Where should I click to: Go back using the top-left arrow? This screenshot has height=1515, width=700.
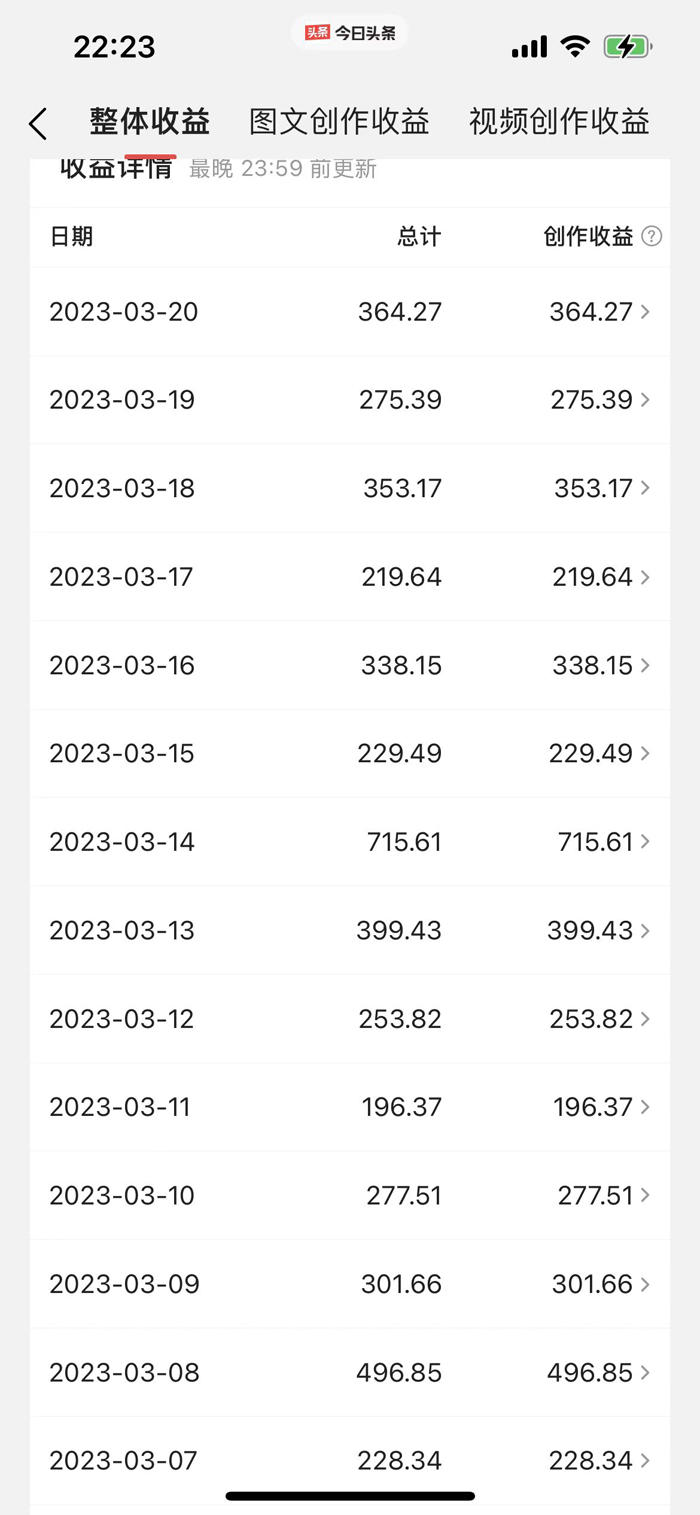click(38, 124)
